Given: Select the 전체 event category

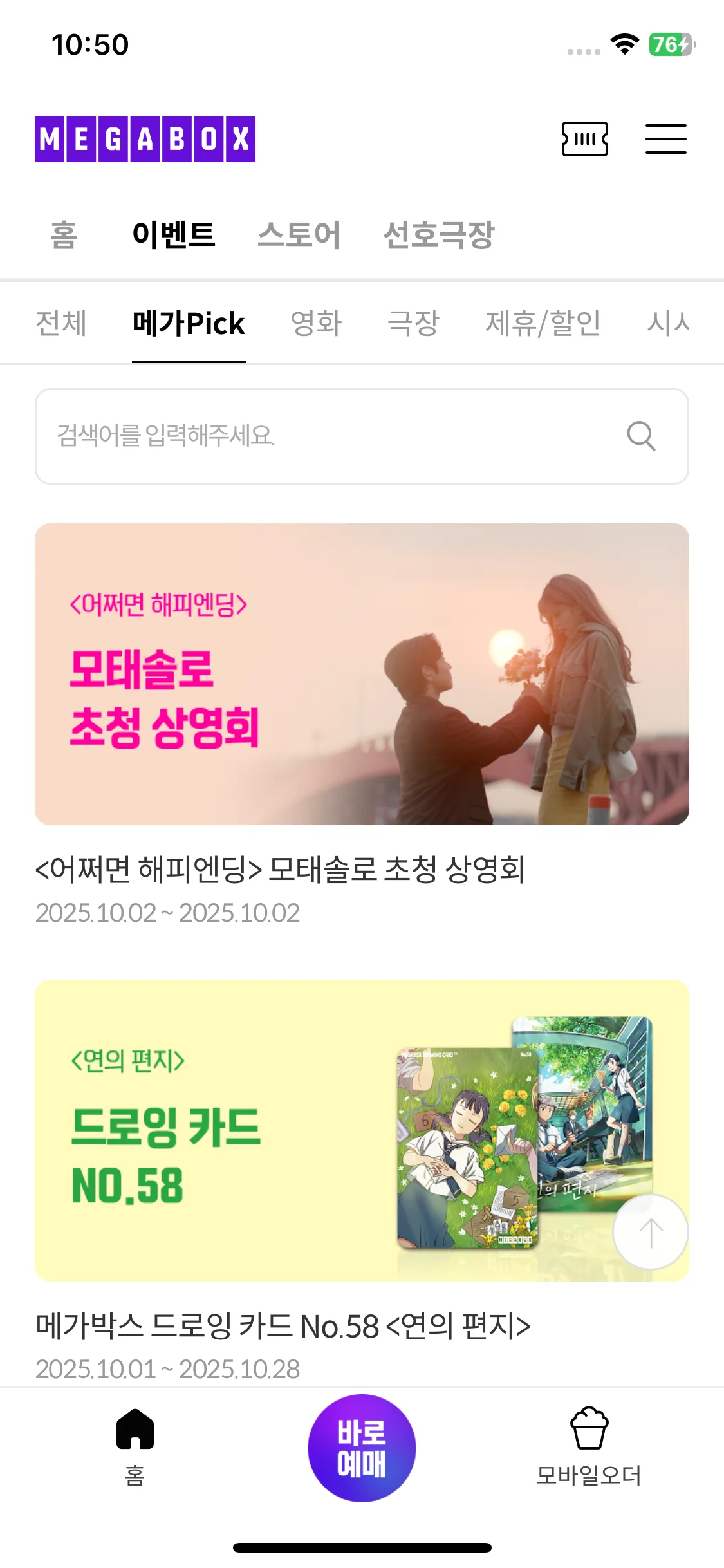Looking at the screenshot, I should point(61,323).
